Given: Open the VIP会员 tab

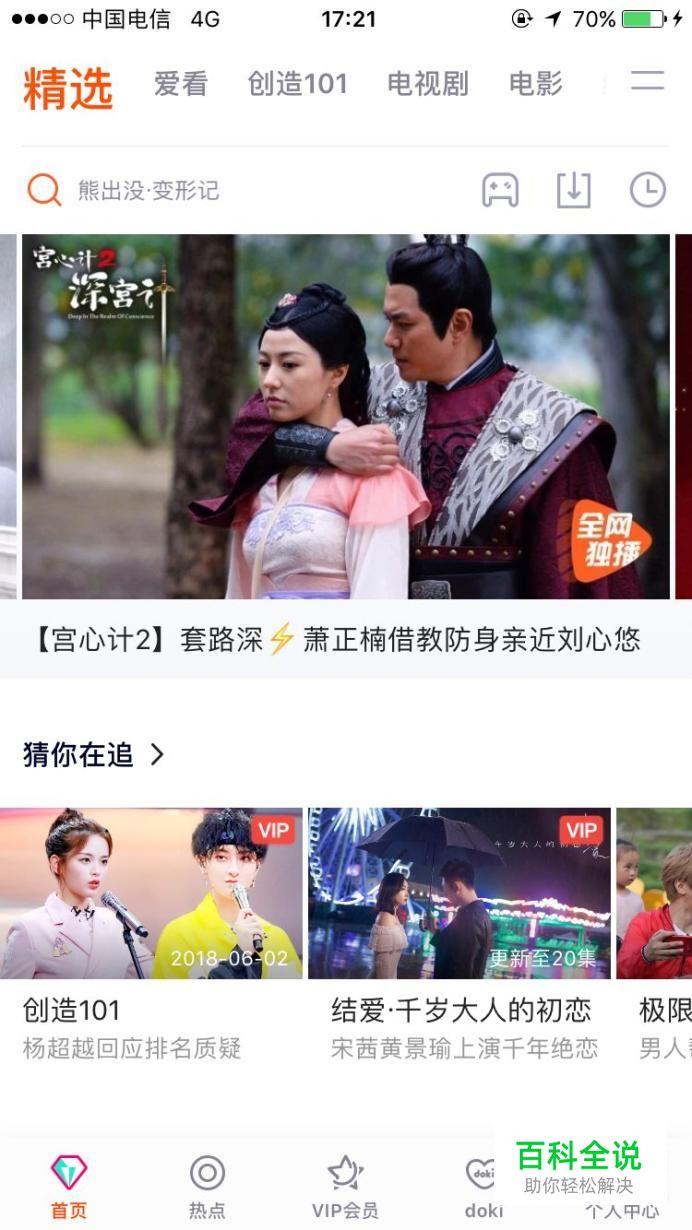Looking at the screenshot, I should (345, 1186).
